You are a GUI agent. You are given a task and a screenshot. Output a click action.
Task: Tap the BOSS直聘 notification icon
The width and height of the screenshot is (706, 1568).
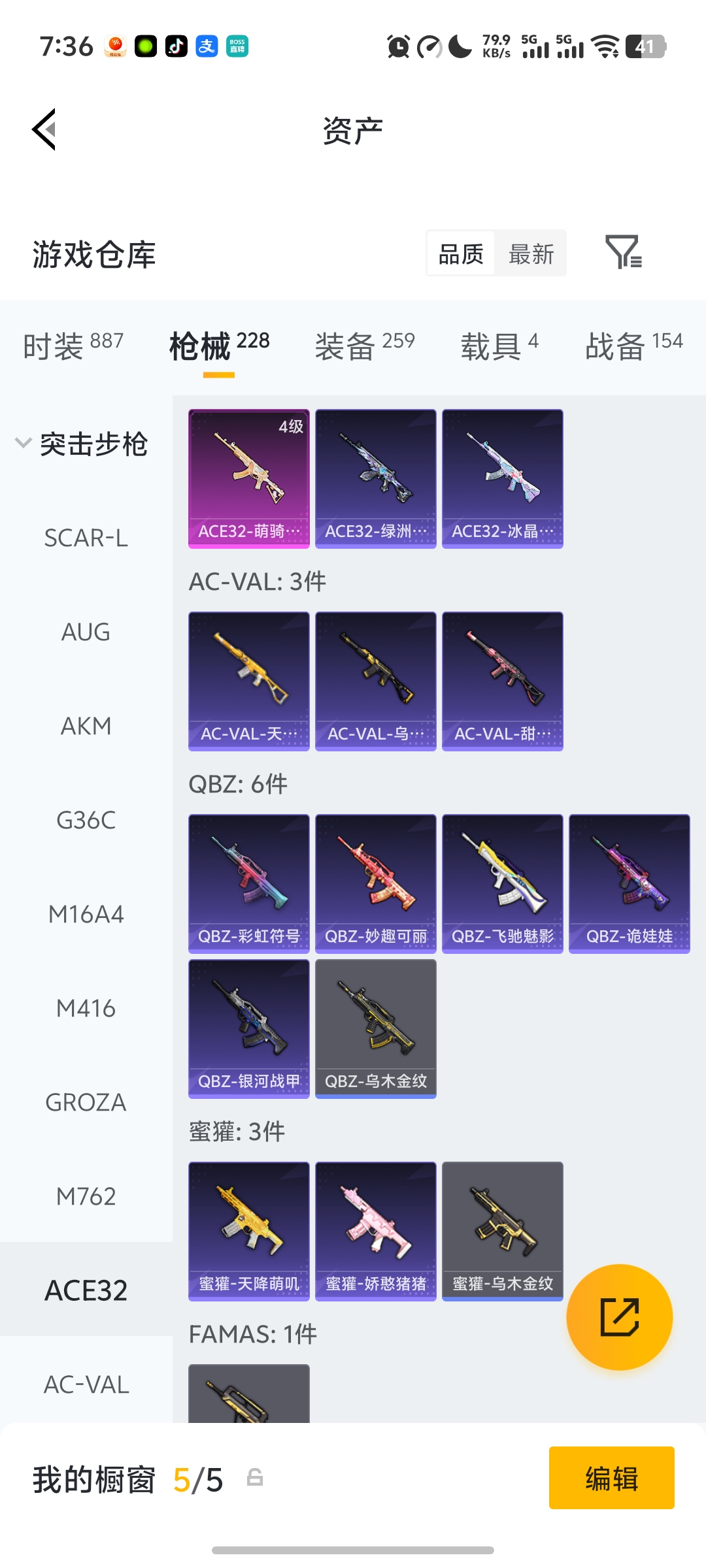click(238, 46)
